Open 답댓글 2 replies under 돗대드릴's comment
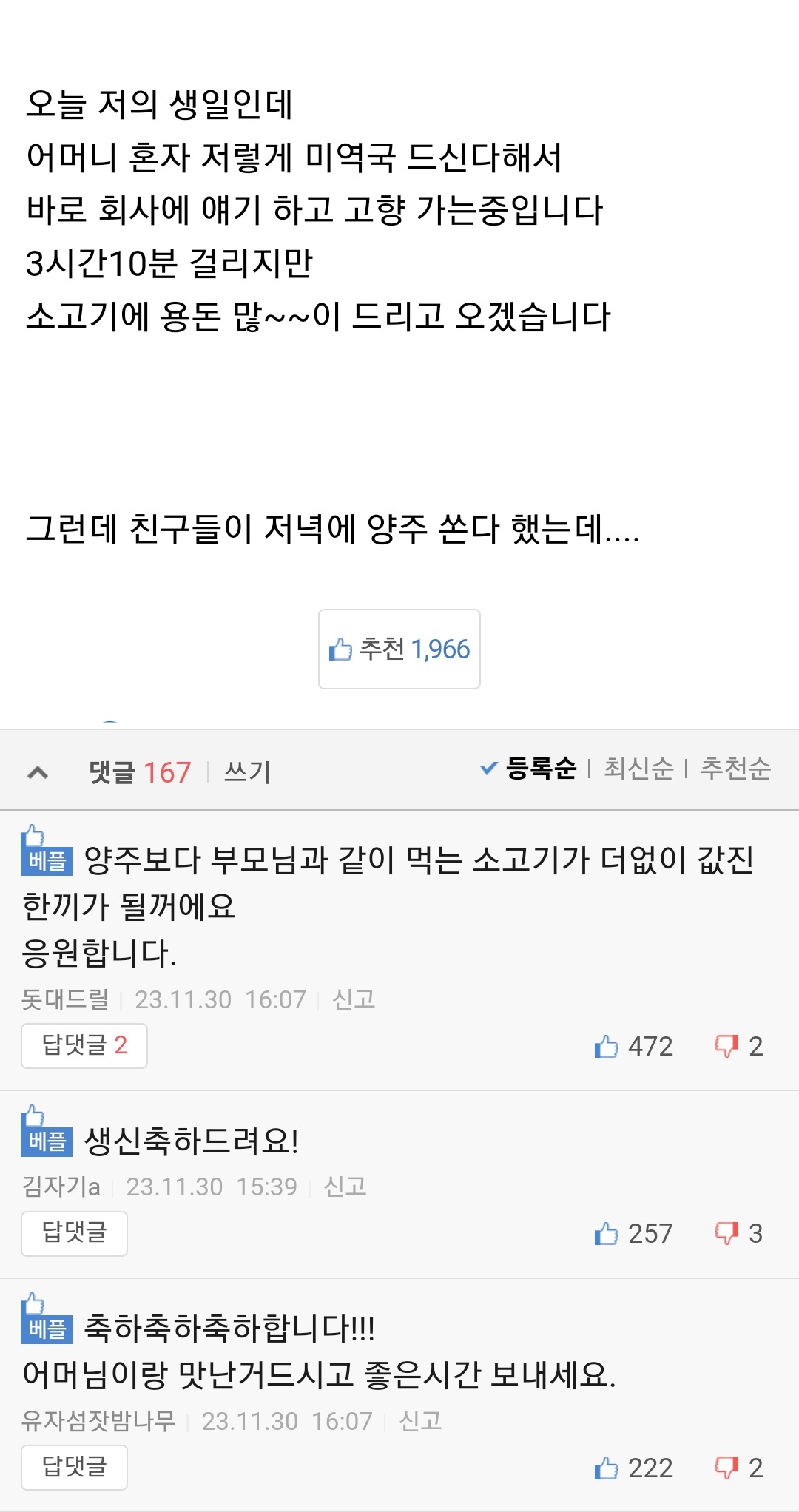Image resolution: width=799 pixels, height=1512 pixels. tap(84, 1045)
